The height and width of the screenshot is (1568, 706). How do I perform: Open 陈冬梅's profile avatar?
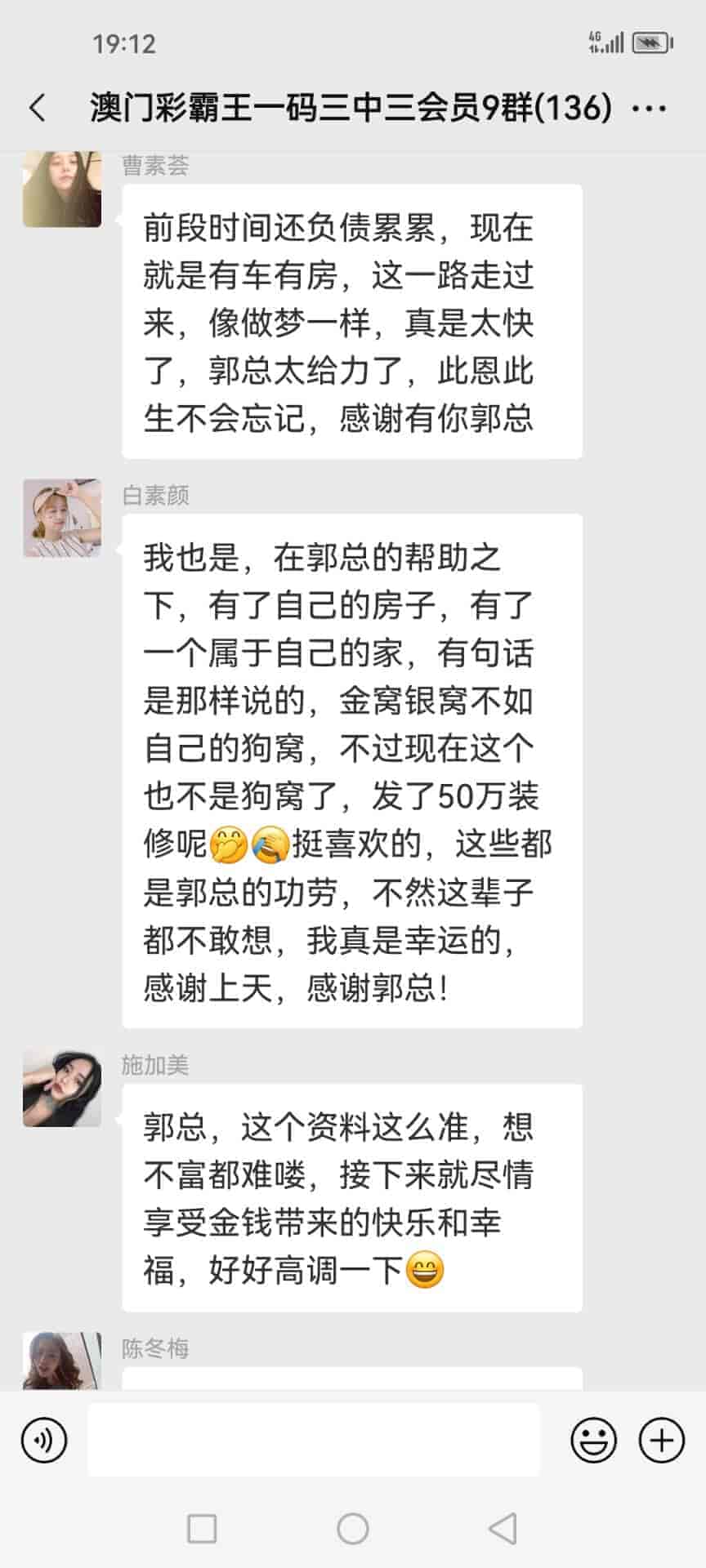tap(62, 1362)
